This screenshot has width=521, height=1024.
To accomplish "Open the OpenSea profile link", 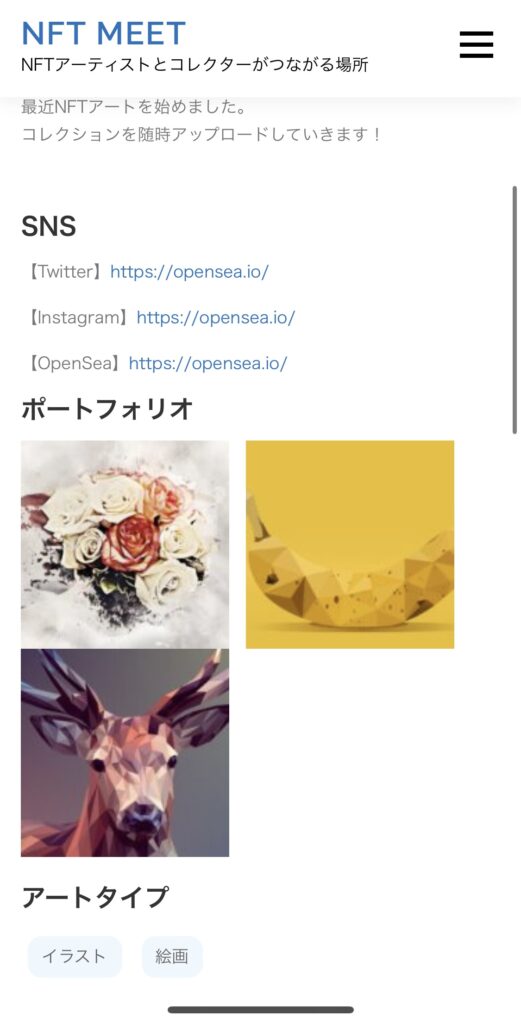I will pyautogui.click(x=208, y=363).
